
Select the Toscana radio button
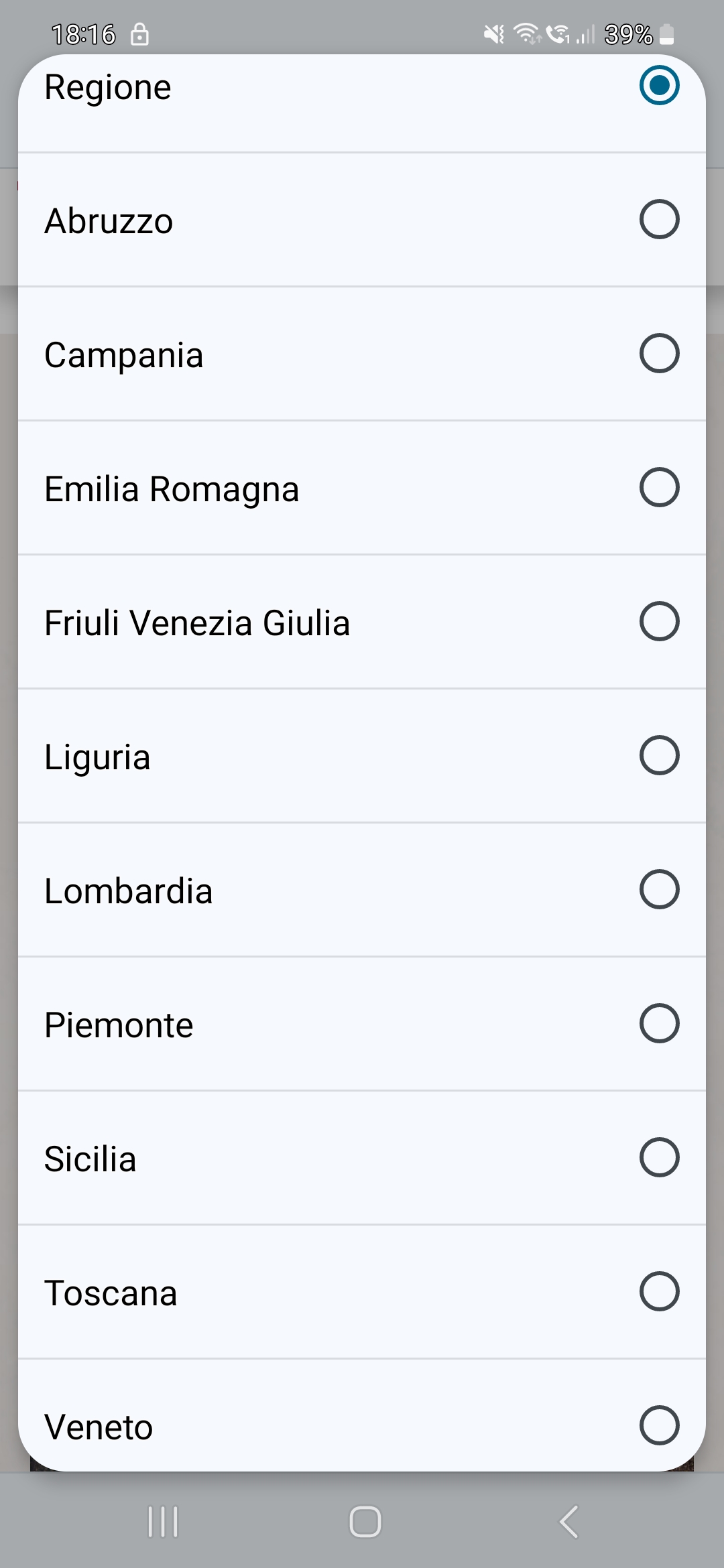[x=660, y=1292]
